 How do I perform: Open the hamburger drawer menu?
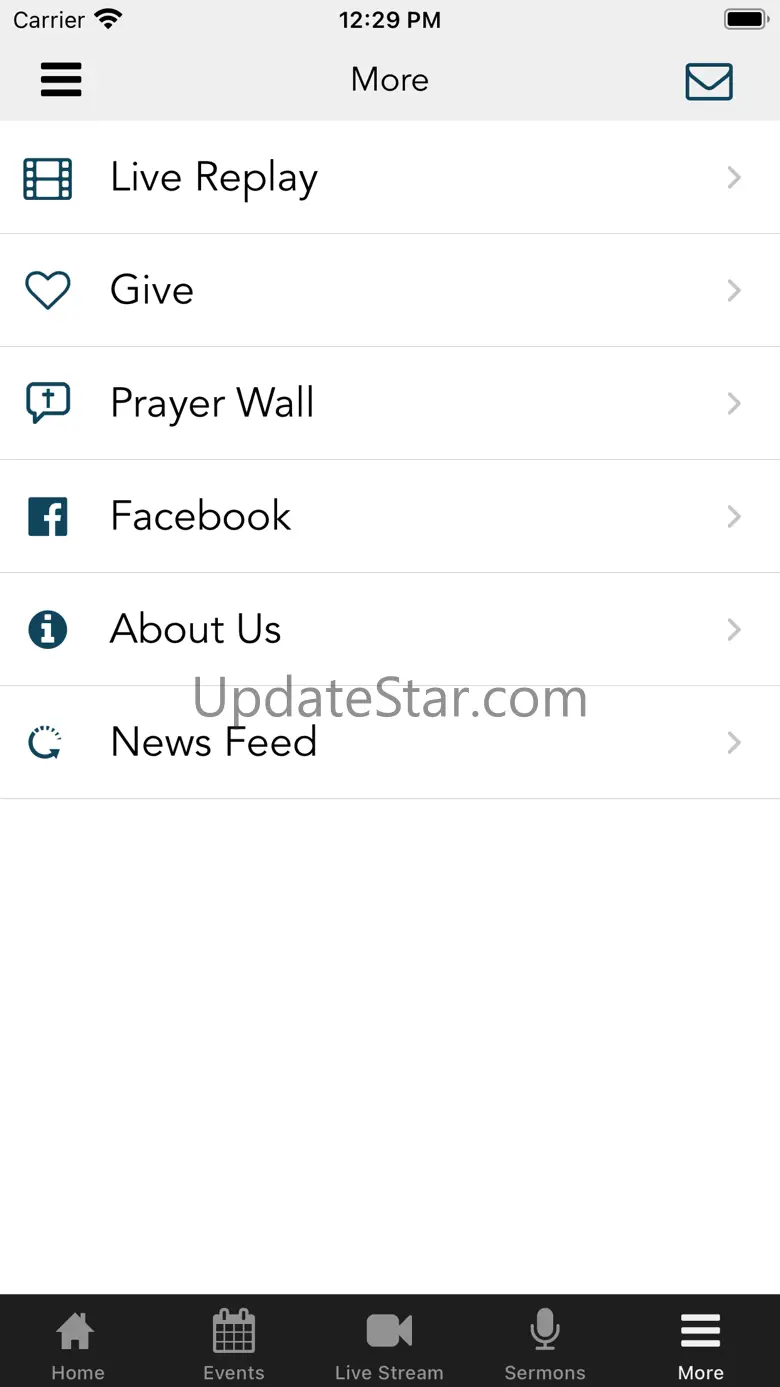(61, 80)
